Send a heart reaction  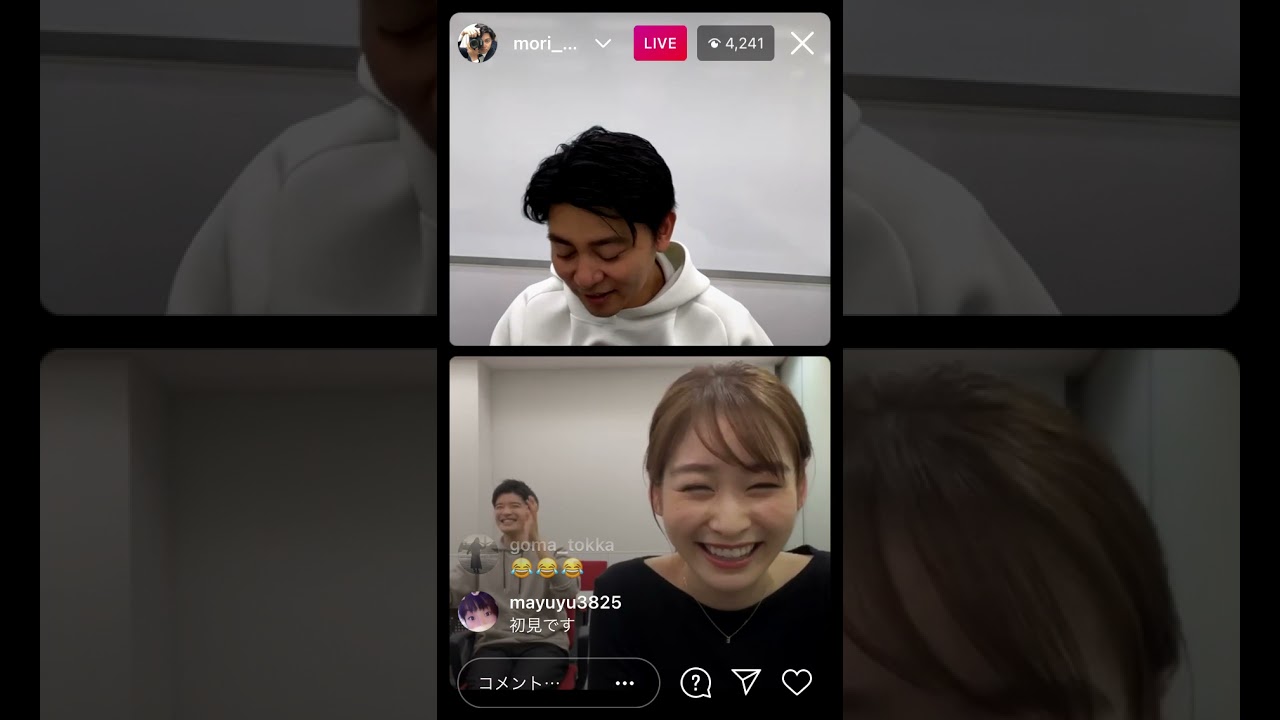tap(797, 682)
